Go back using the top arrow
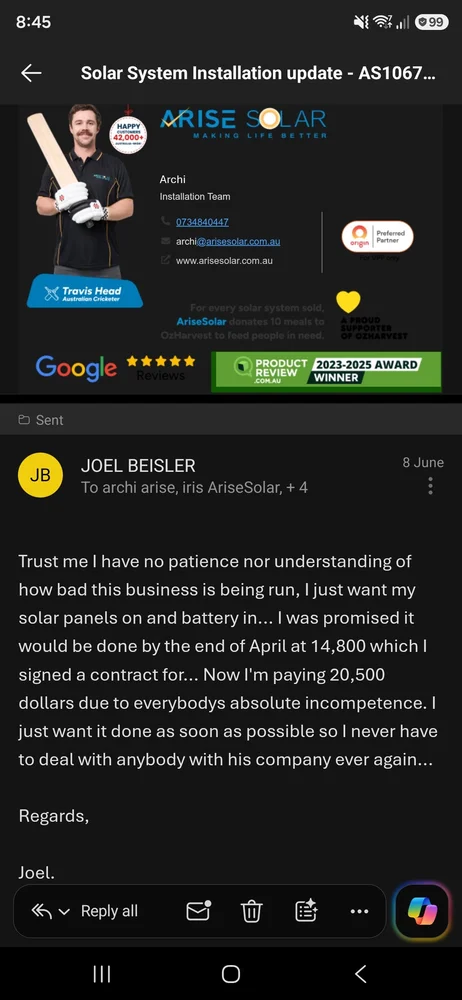This screenshot has height=1000, width=462. click(x=31, y=73)
